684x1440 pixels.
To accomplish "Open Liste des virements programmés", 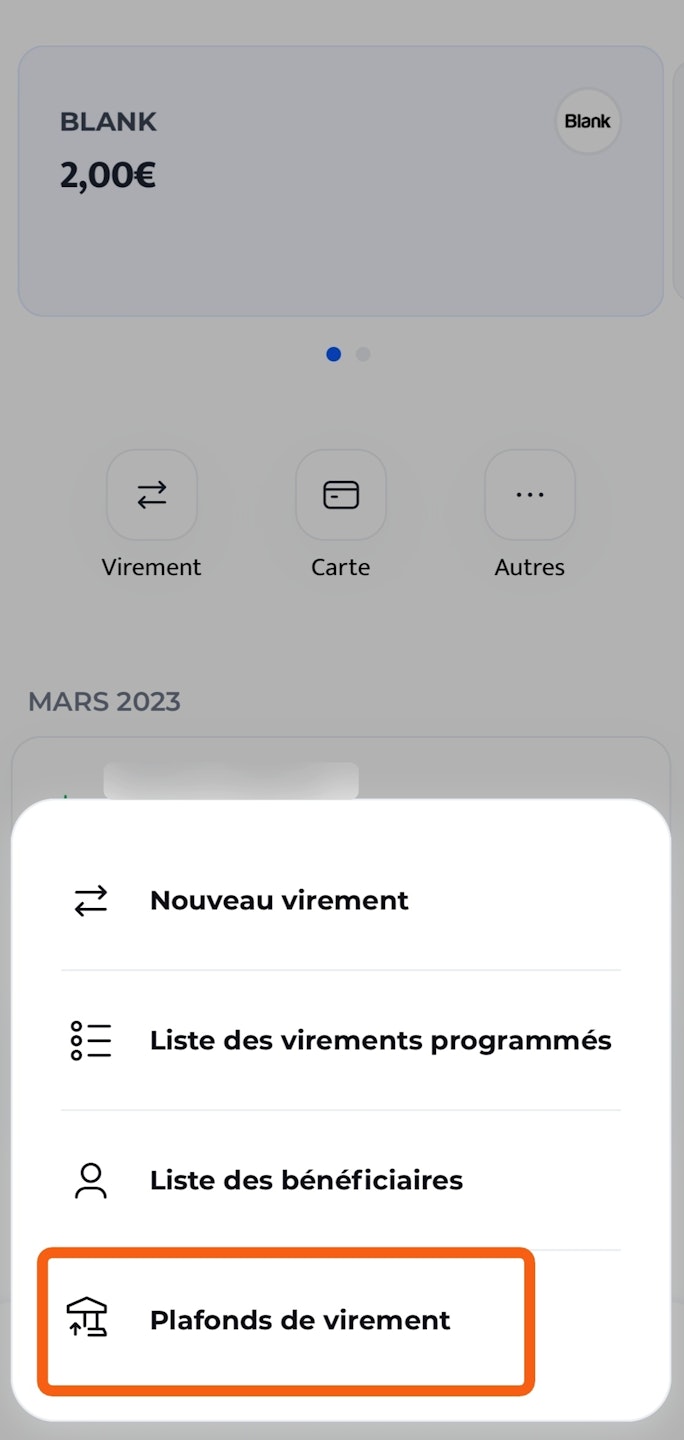I will [x=380, y=1040].
